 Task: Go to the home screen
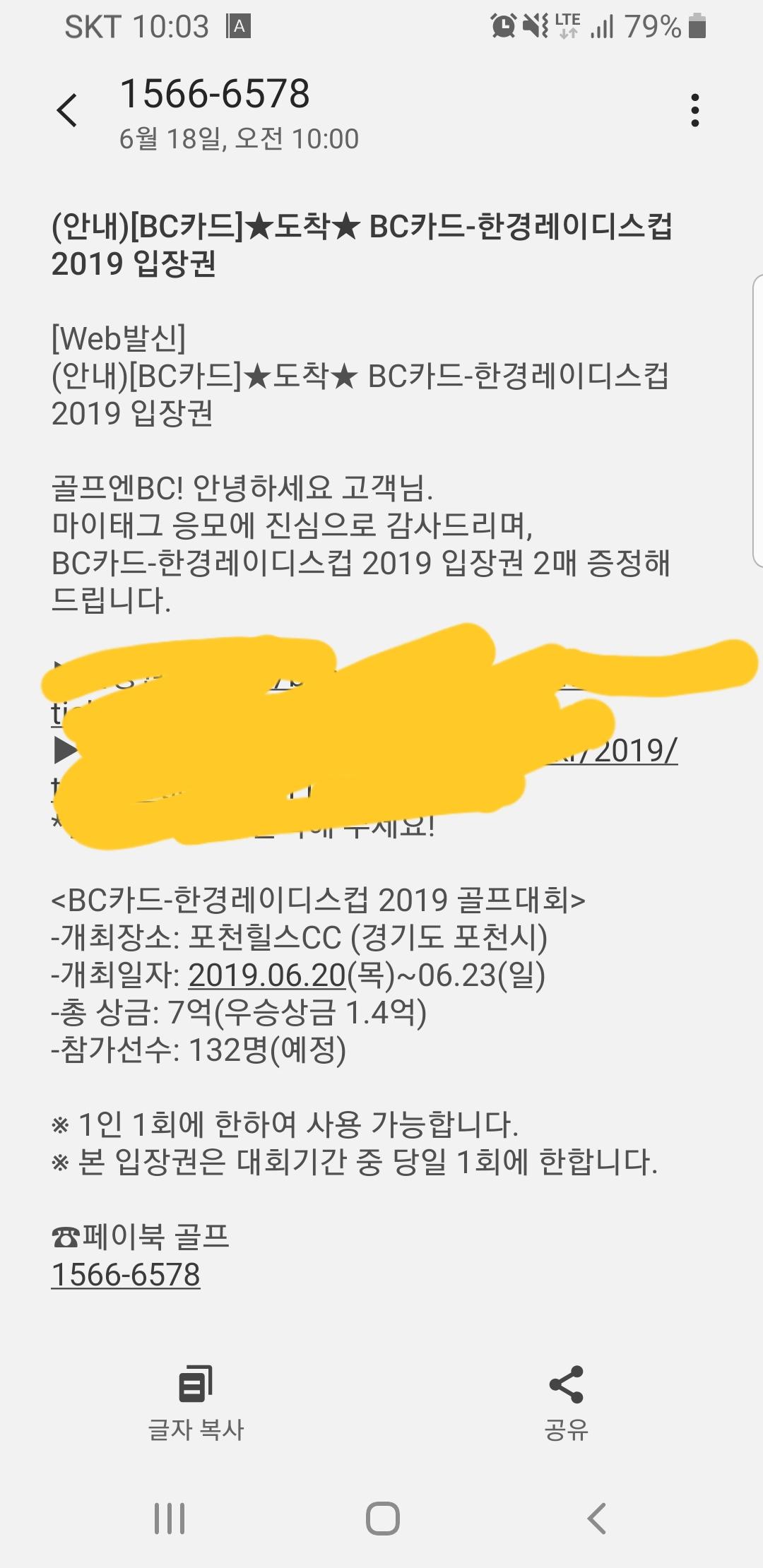tap(382, 1518)
